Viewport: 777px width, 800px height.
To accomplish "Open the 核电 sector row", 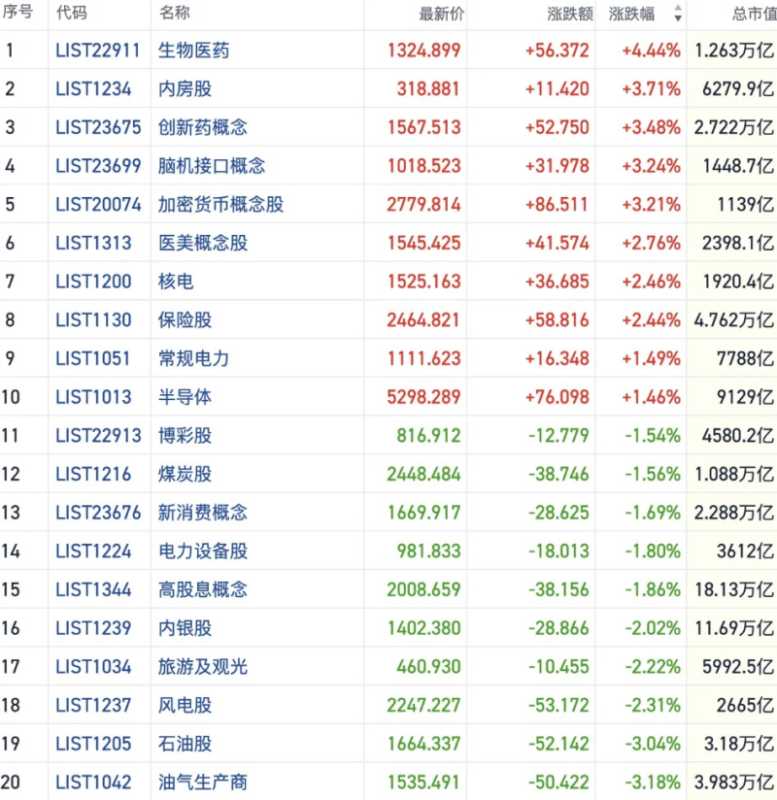I will point(176,282).
